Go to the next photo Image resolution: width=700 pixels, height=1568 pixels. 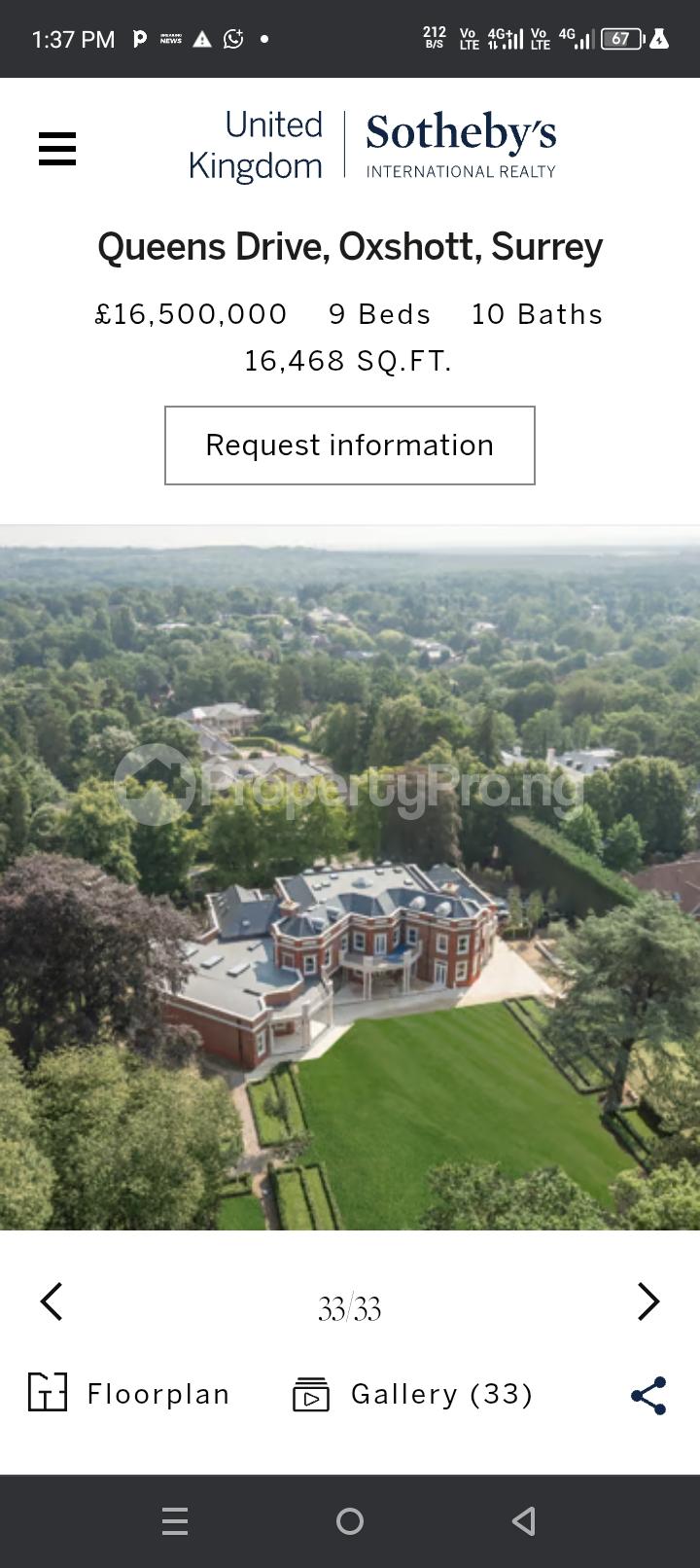[x=647, y=1301]
